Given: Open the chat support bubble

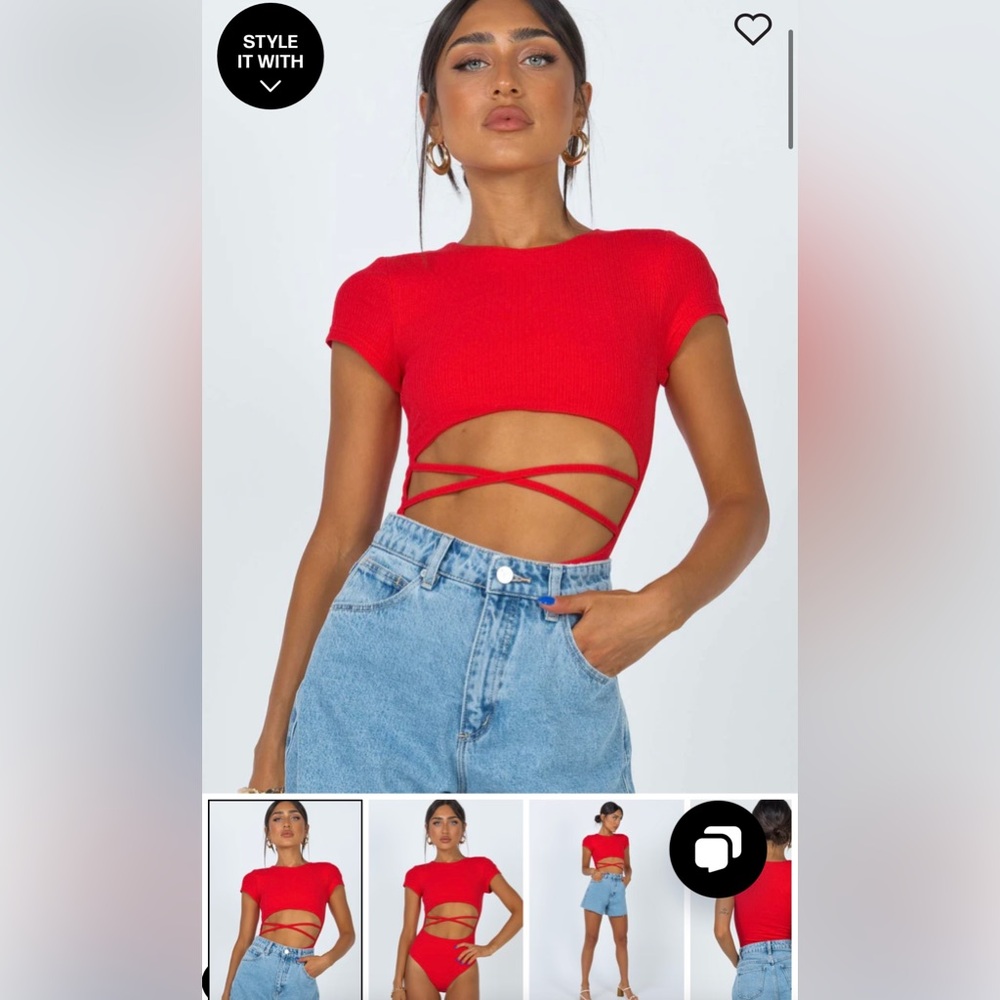Looking at the screenshot, I should point(718,849).
